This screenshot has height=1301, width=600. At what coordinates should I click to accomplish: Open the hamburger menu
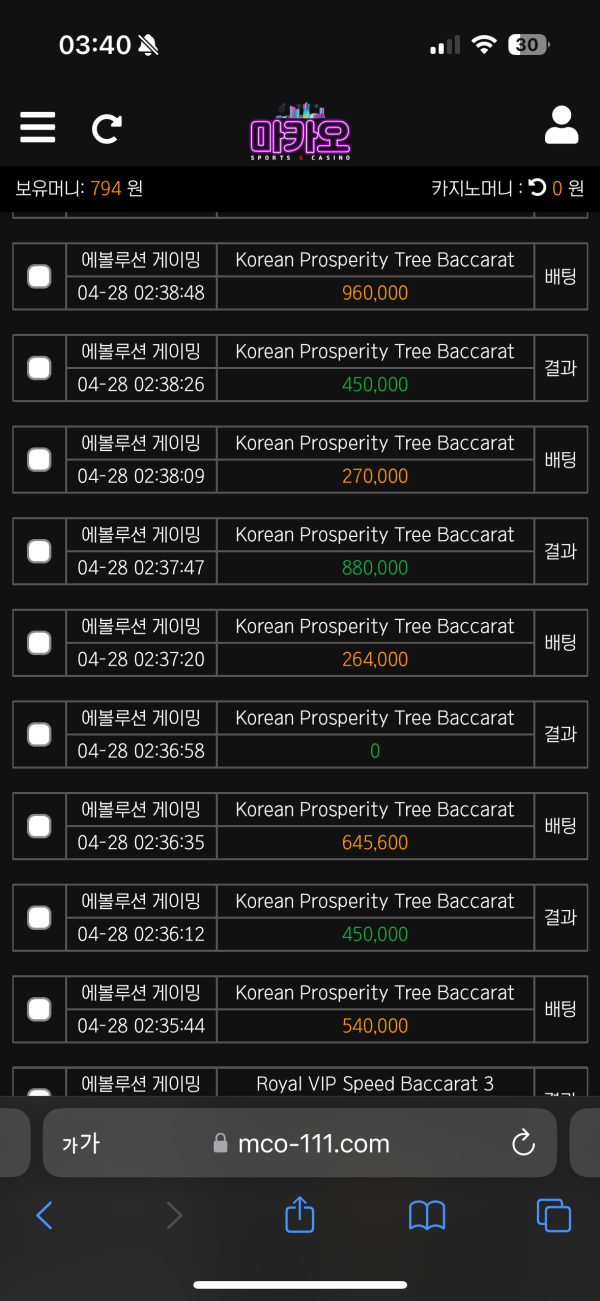tap(38, 128)
